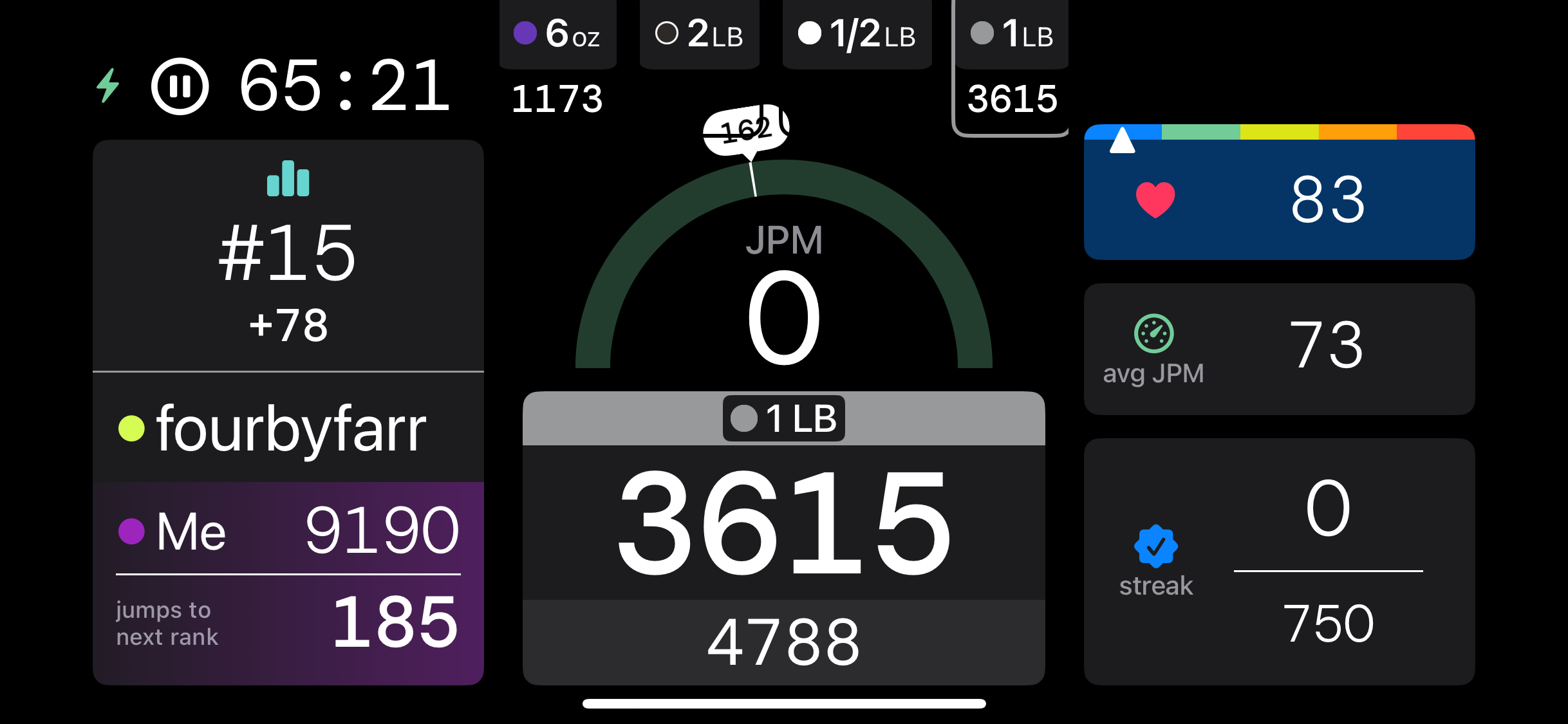Image resolution: width=1568 pixels, height=724 pixels.
Task: Choose the 1/2 LB rope tab
Action: click(x=857, y=33)
